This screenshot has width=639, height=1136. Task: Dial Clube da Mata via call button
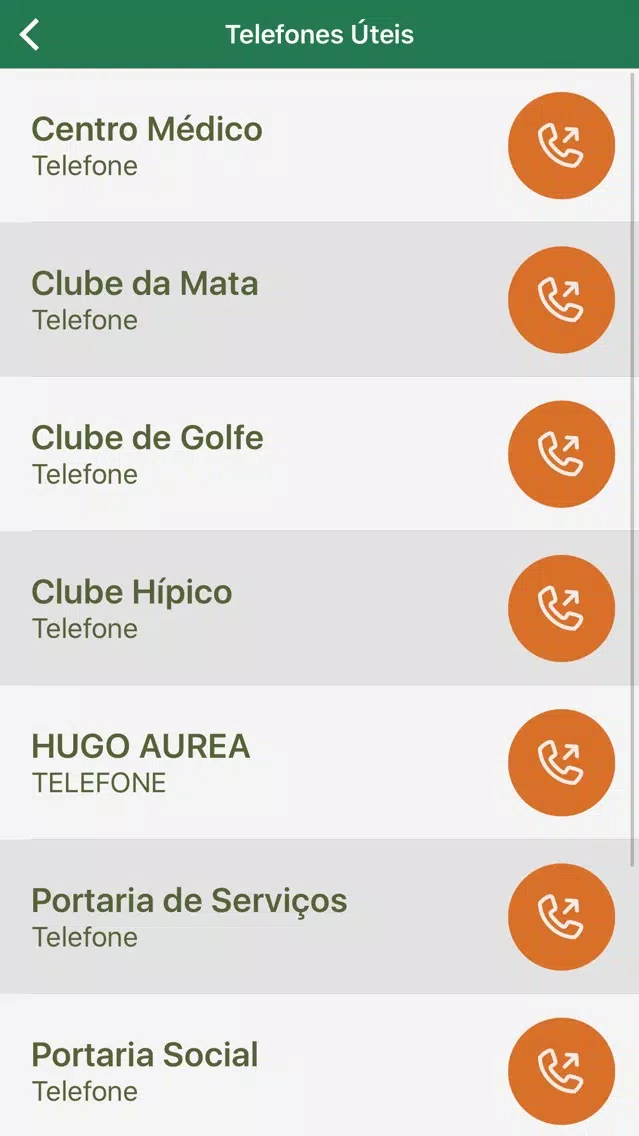[561, 300]
